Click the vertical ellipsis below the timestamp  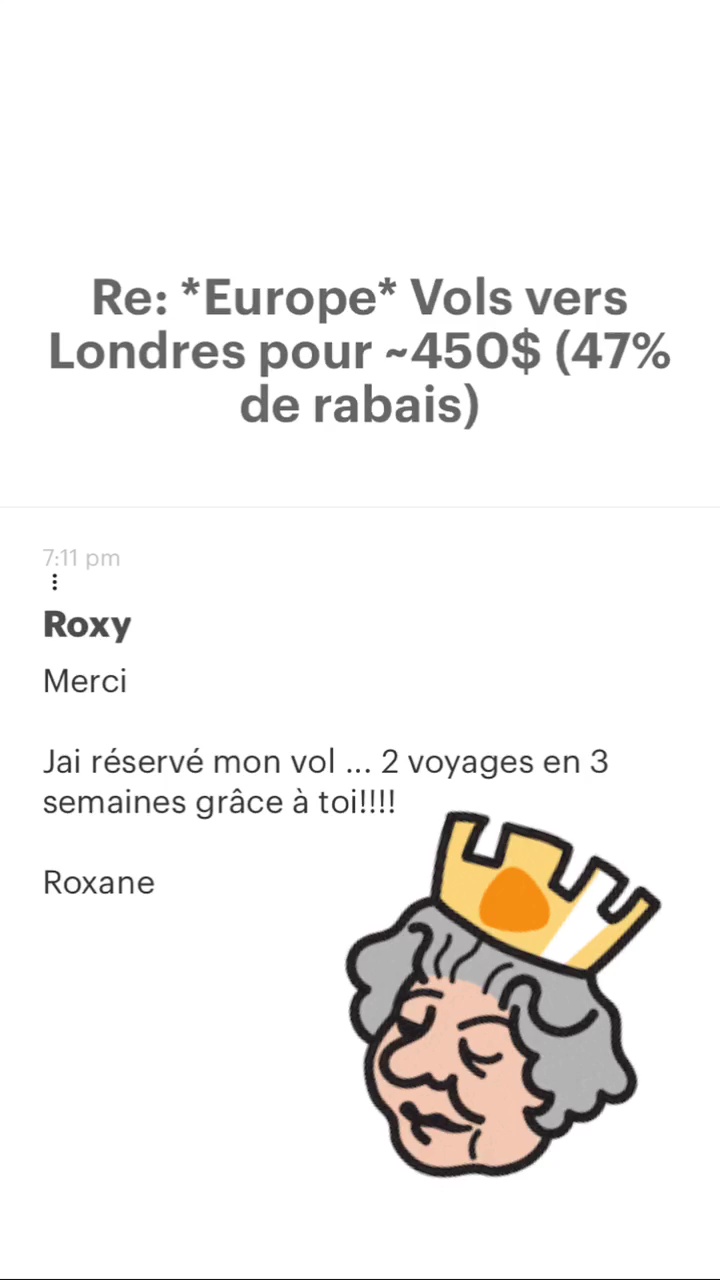(54, 582)
